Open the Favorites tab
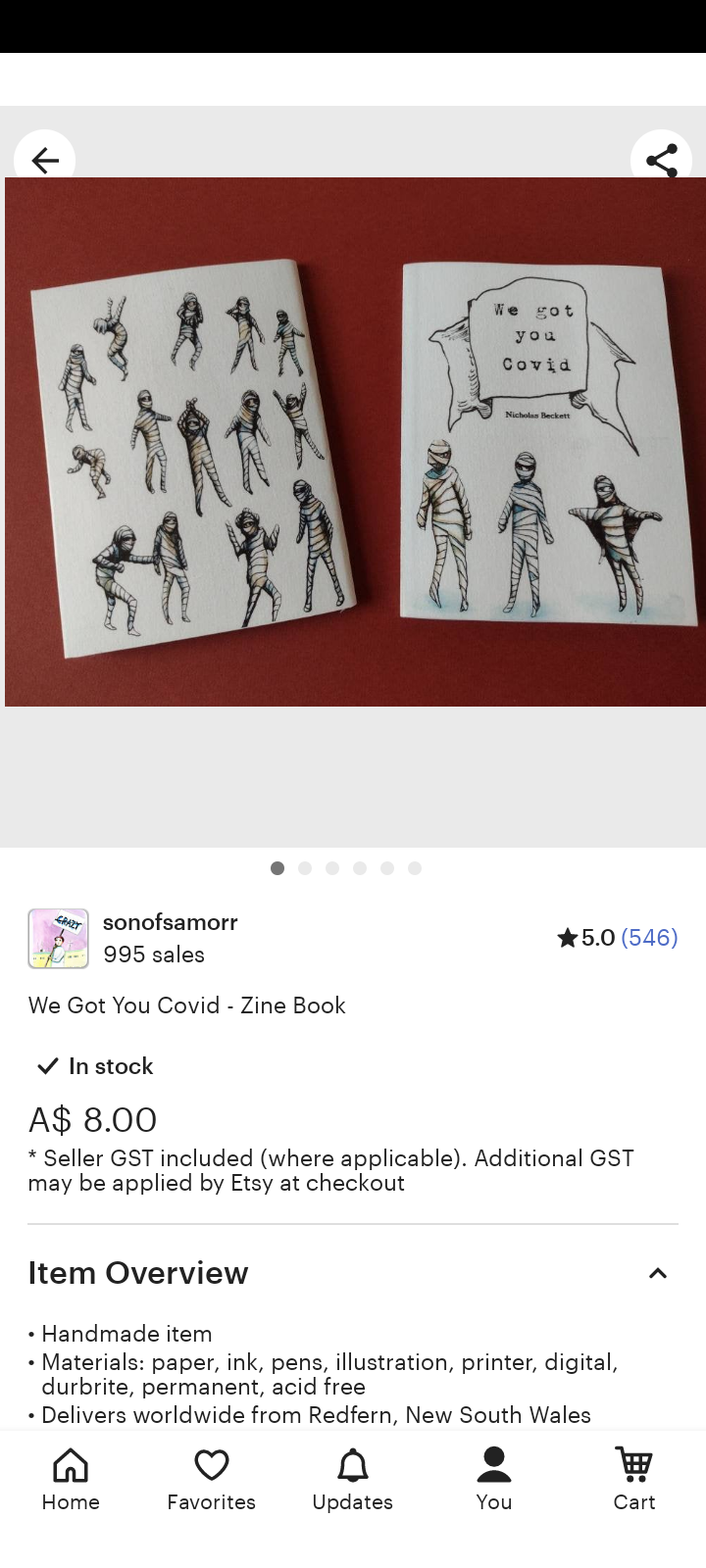706x1568 pixels. click(211, 1480)
